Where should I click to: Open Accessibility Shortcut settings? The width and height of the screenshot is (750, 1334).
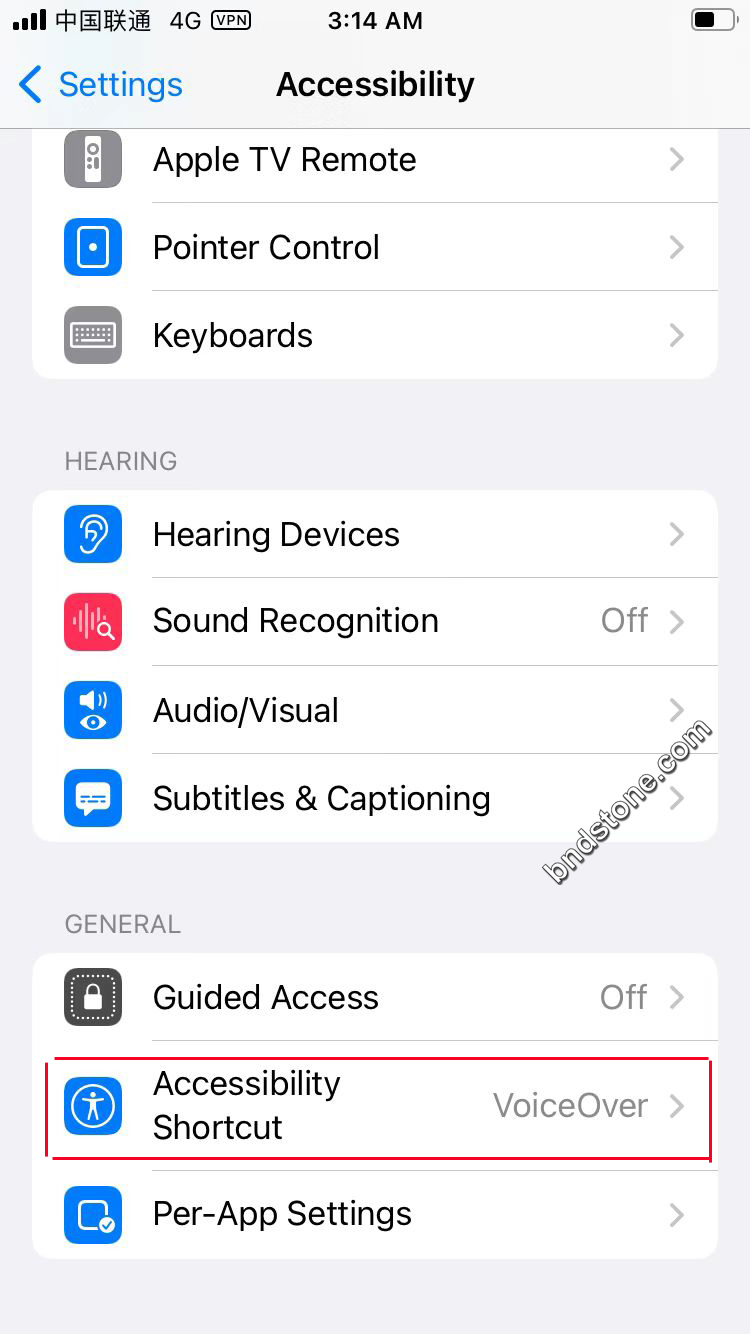point(375,1106)
